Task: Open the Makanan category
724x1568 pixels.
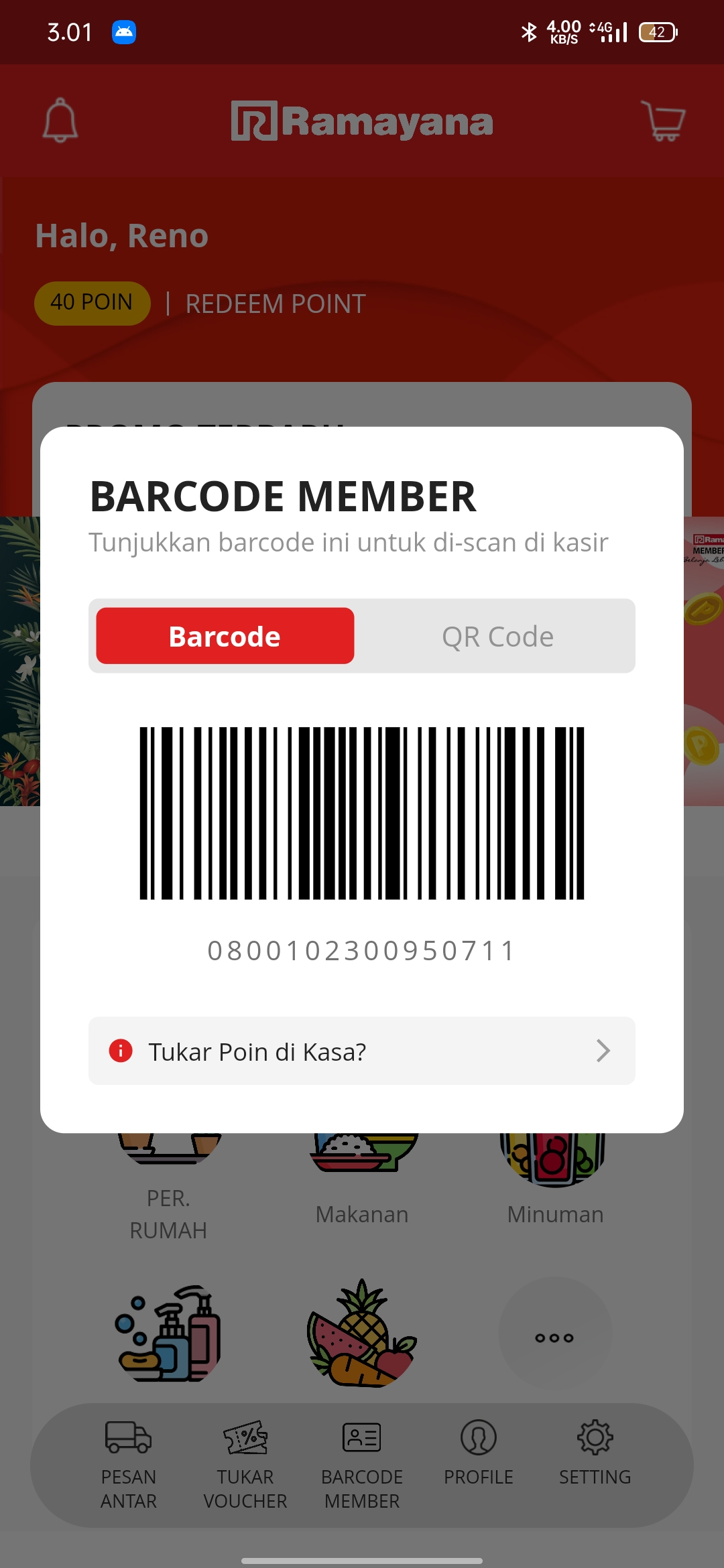Action: [x=362, y=1193]
